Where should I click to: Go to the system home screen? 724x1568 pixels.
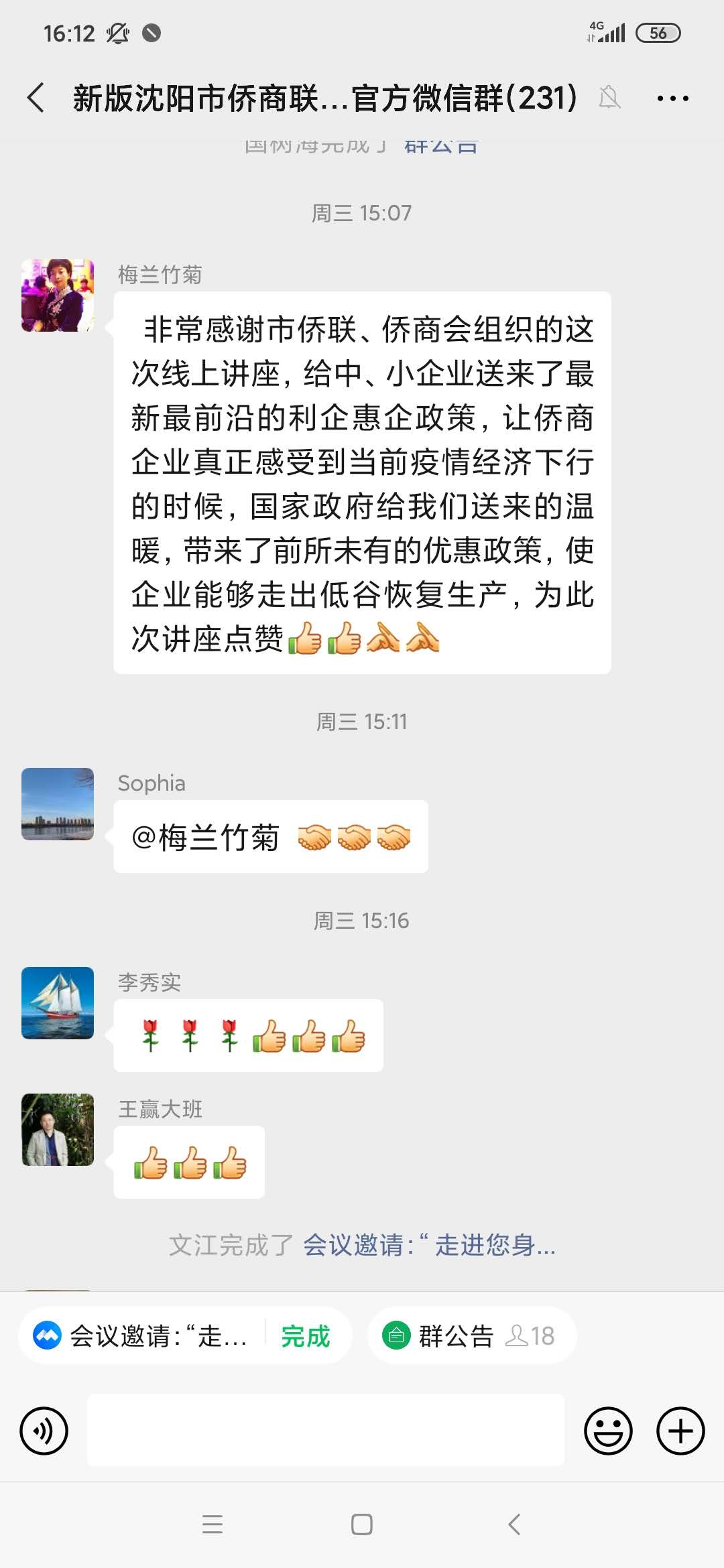[362, 1524]
